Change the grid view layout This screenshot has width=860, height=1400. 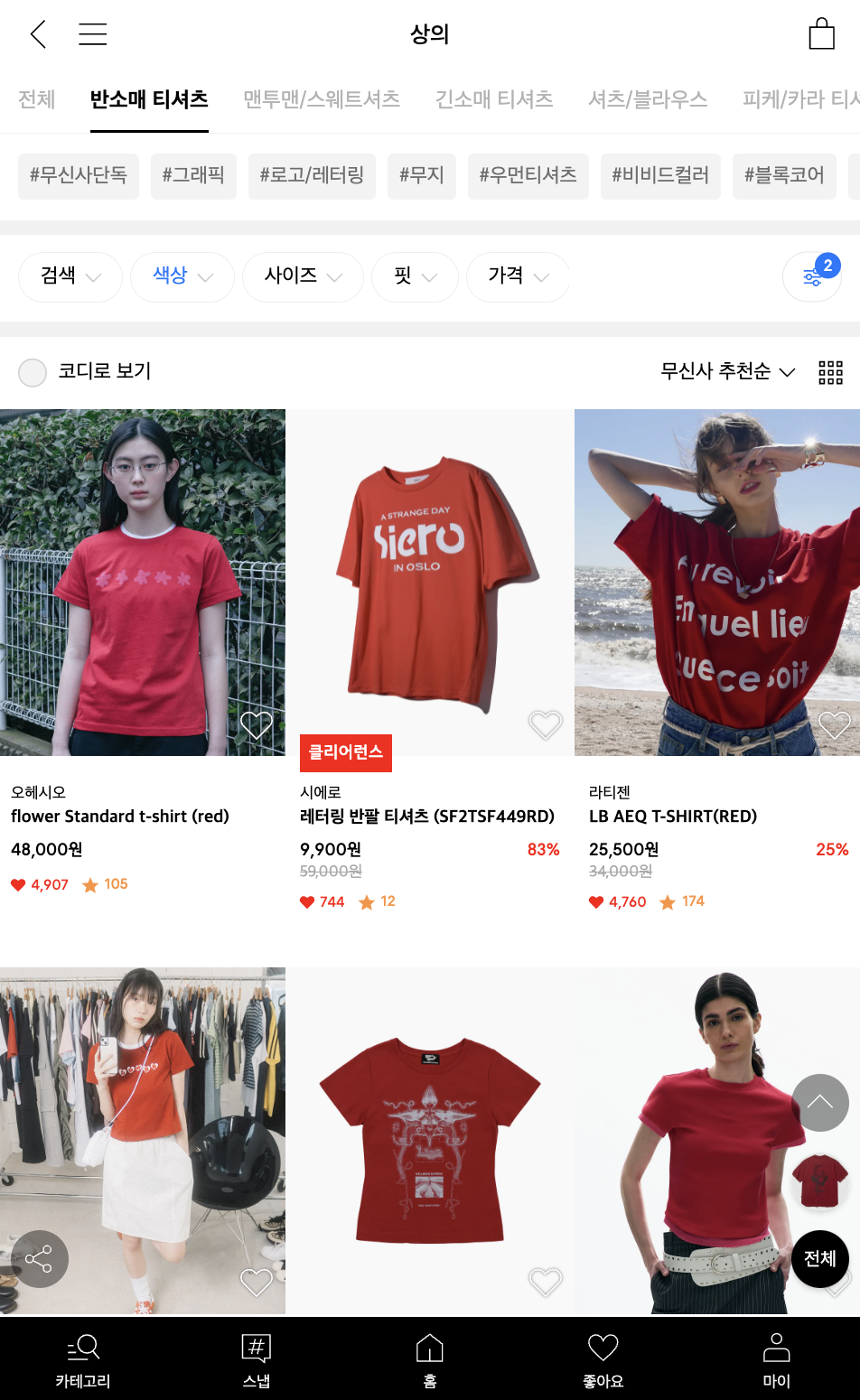[x=830, y=372]
